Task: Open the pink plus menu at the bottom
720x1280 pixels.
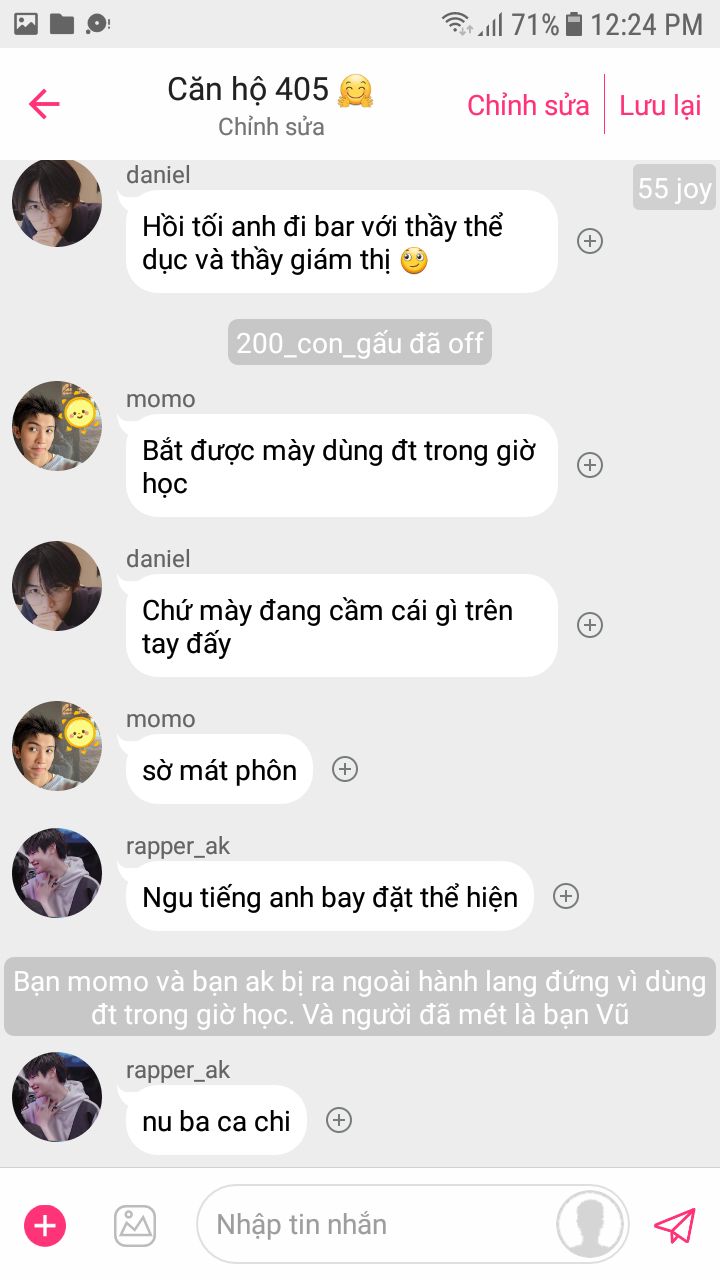Action: coord(45,1225)
